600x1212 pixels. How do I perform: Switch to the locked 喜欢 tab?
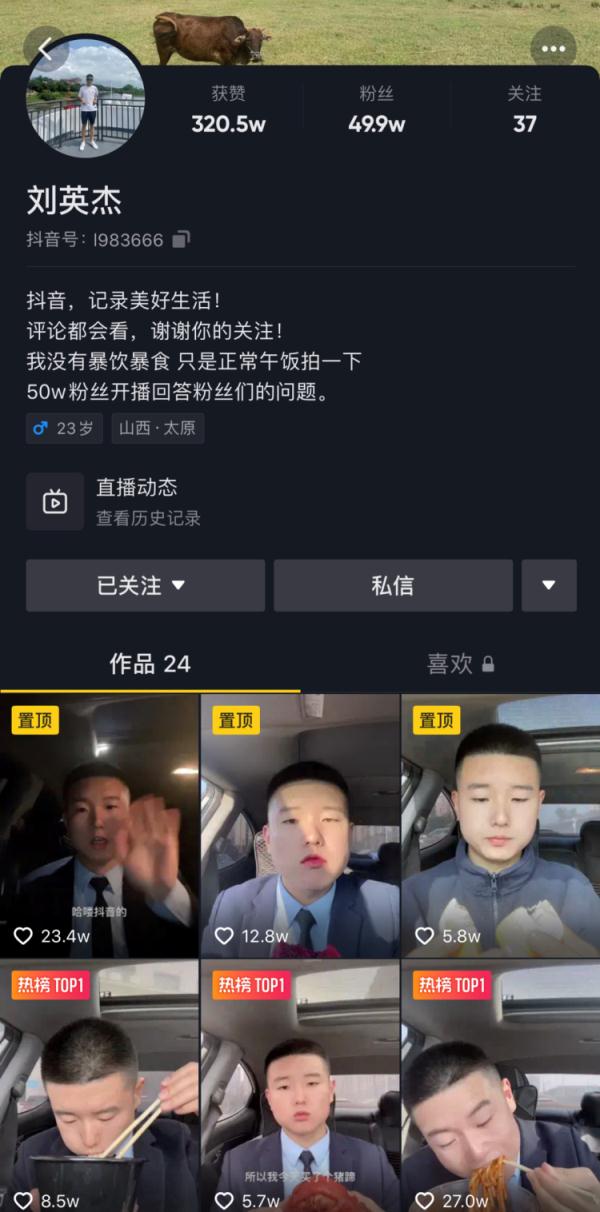[x=460, y=664]
